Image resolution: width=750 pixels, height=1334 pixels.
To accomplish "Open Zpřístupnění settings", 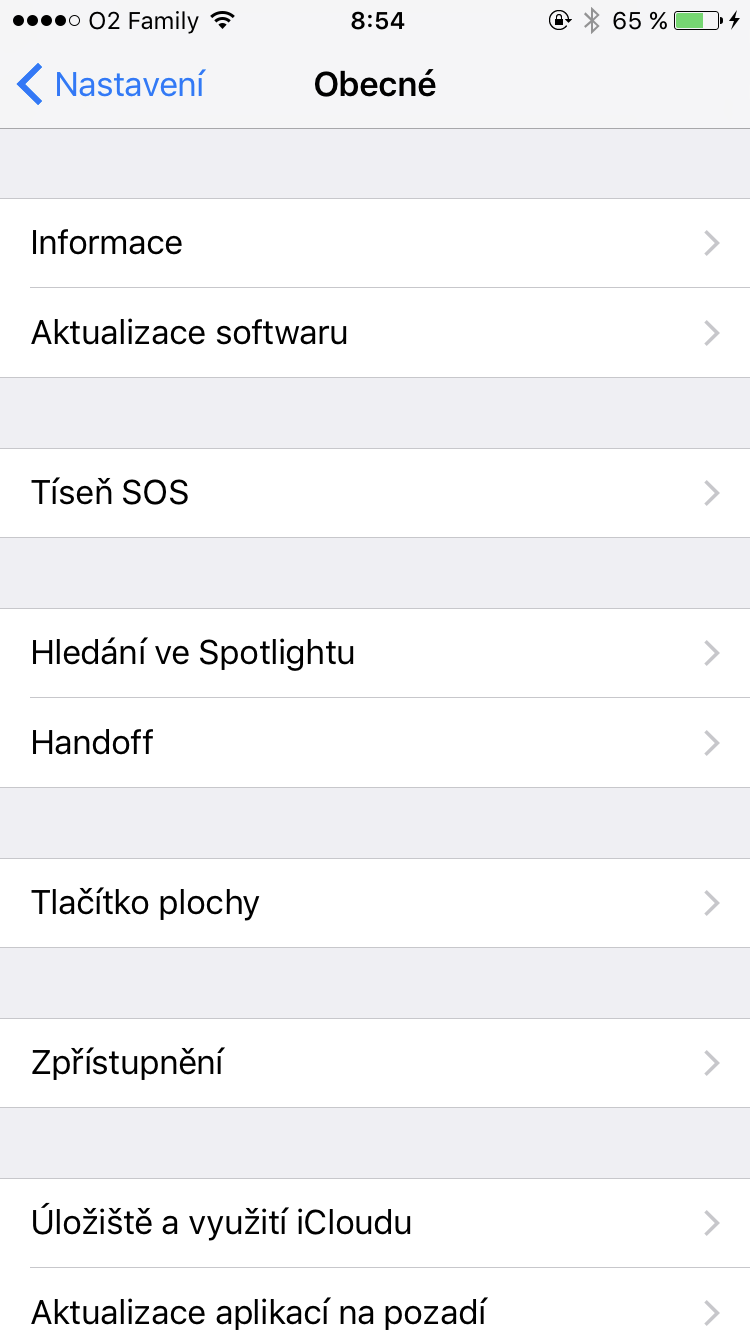I will [375, 1063].
